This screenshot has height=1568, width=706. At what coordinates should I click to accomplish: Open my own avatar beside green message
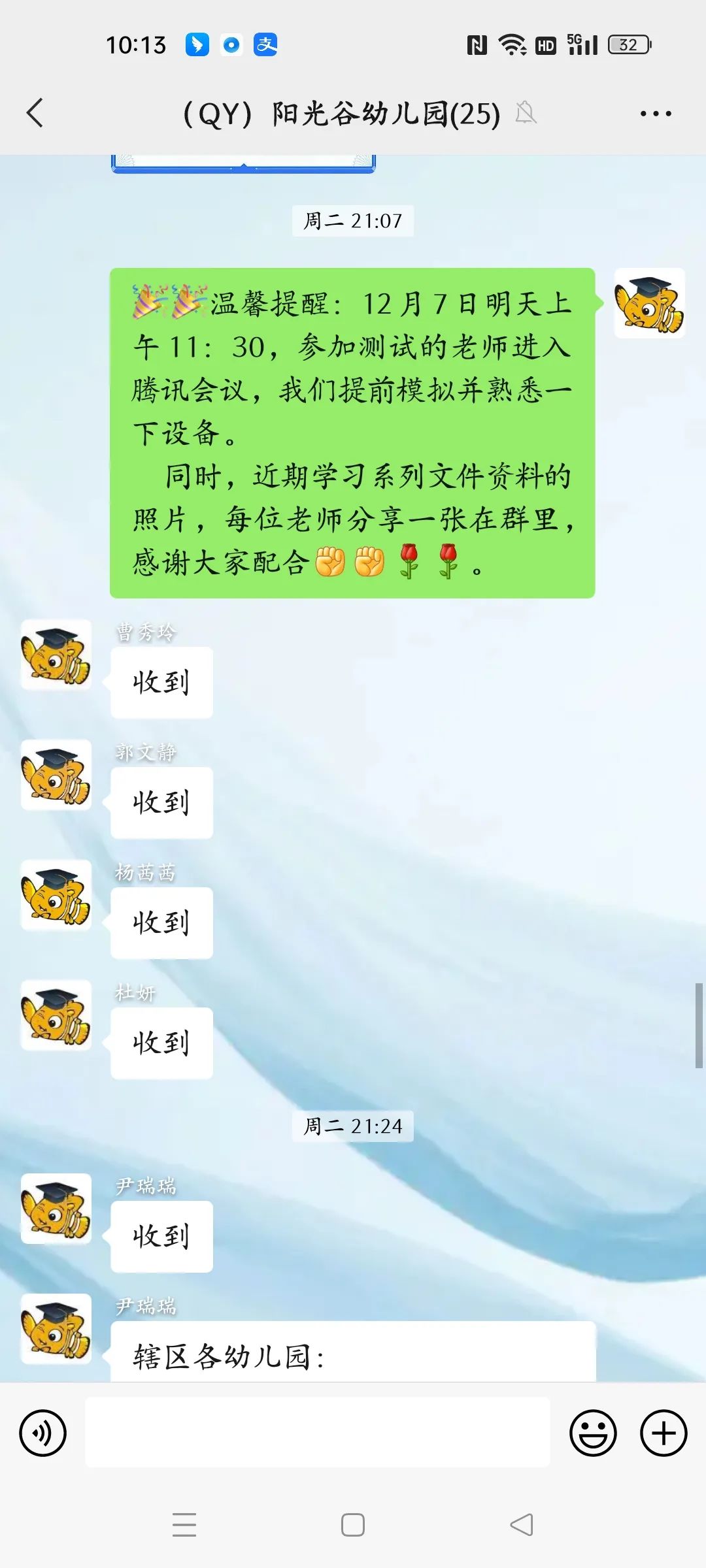pyautogui.click(x=650, y=303)
